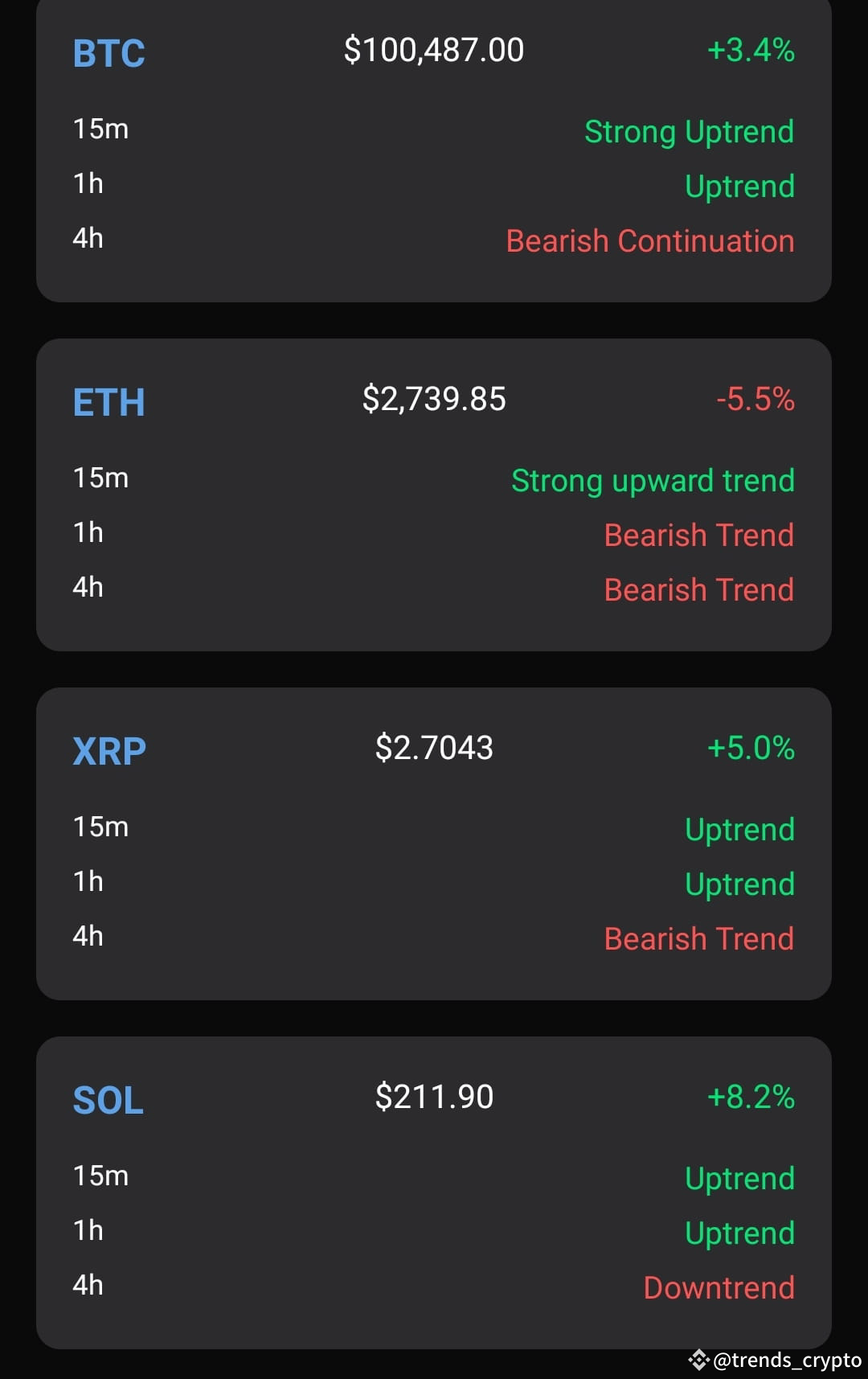Viewport: 868px width, 1379px height.
Task: Select the ETH ticker symbol
Action: pyautogui.click(x=108, y=402)
